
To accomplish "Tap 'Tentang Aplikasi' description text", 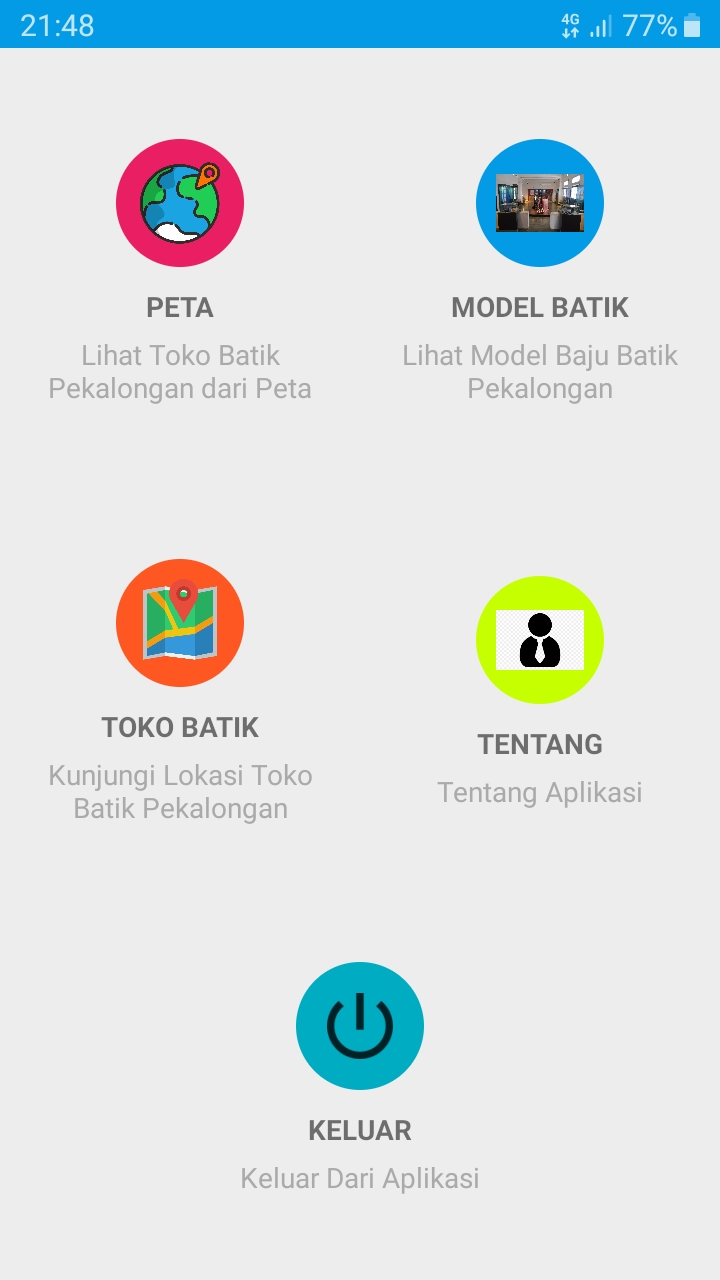I will (540, 792).
